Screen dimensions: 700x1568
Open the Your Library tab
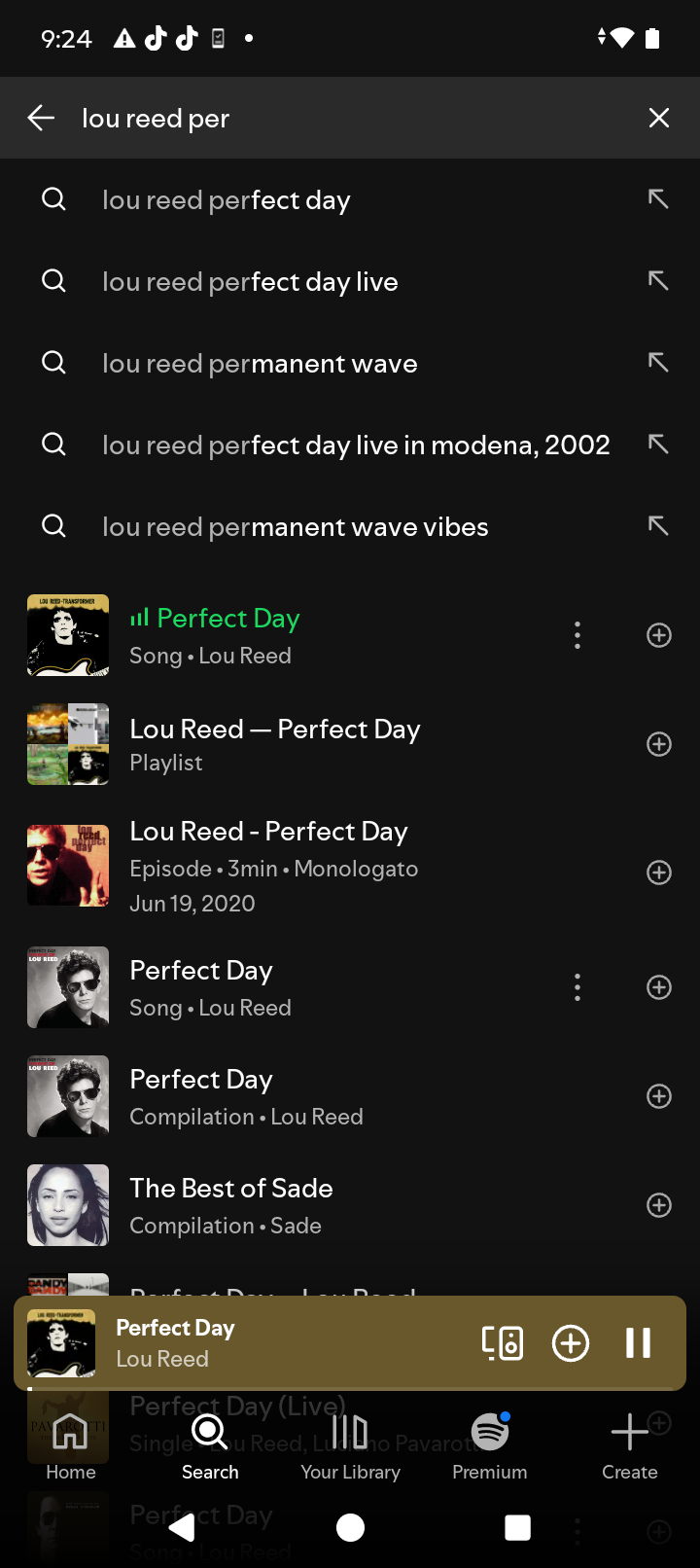coord(350,1444)
